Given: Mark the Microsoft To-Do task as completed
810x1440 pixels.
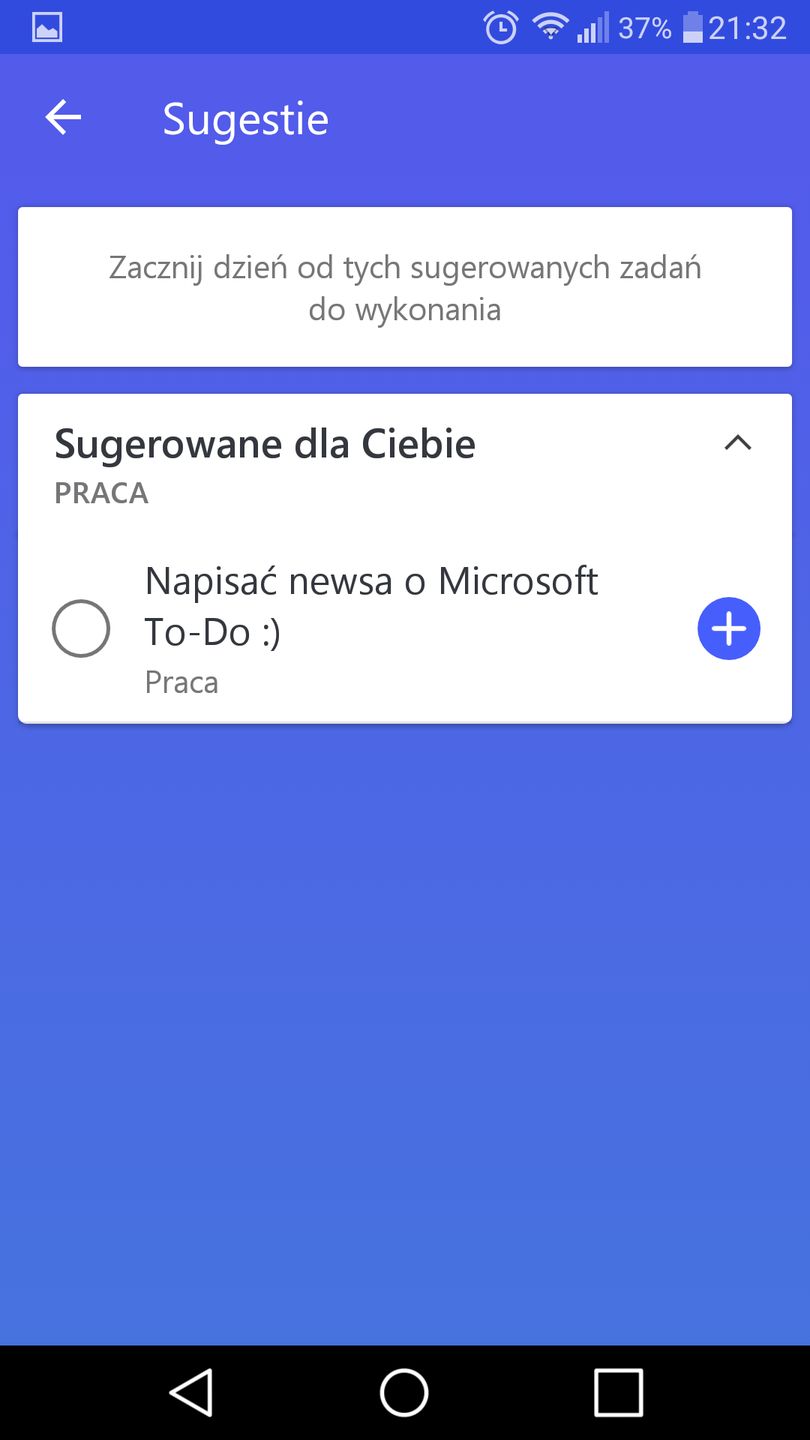Looking at the screenshot, I should (x=81, y=628).
